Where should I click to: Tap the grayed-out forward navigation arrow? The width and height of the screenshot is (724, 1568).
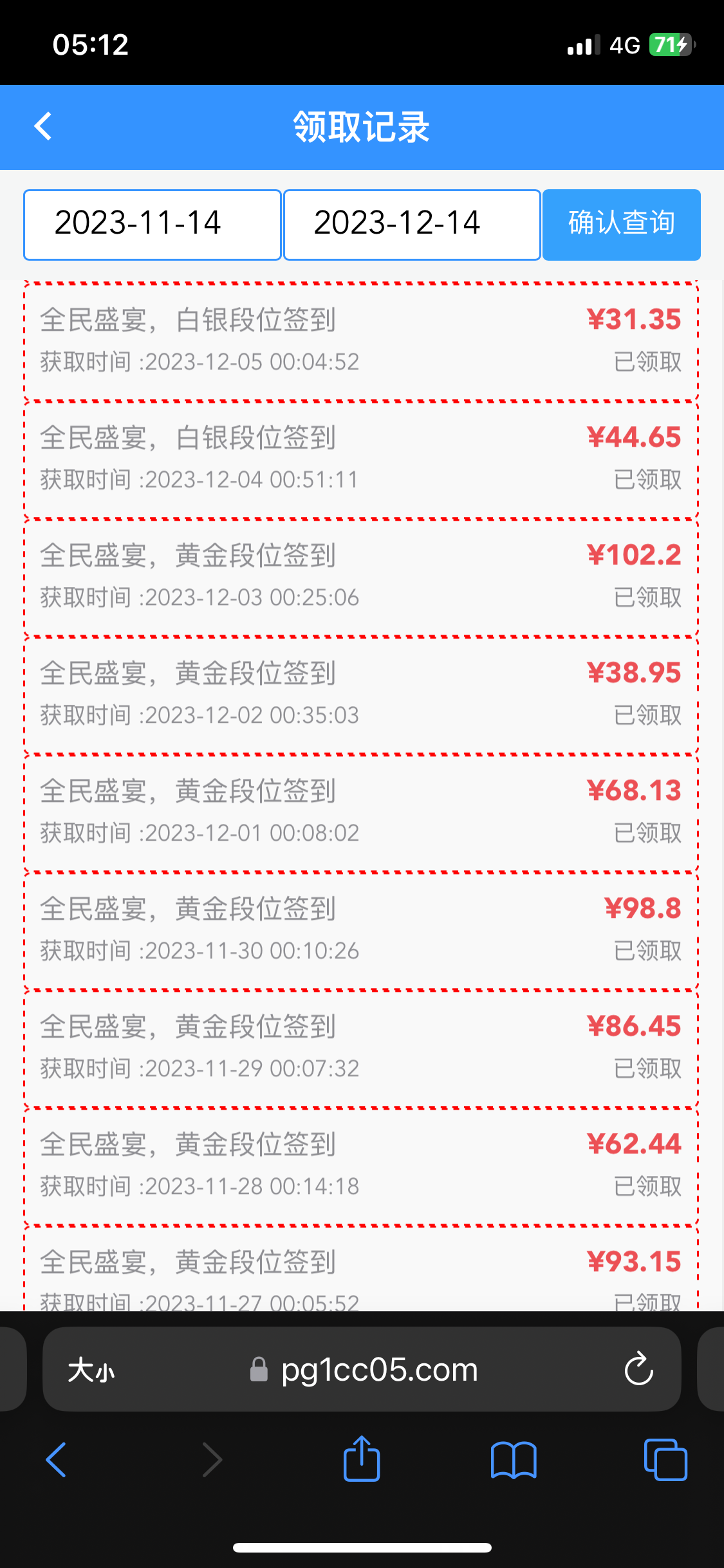click(212, 1460)
